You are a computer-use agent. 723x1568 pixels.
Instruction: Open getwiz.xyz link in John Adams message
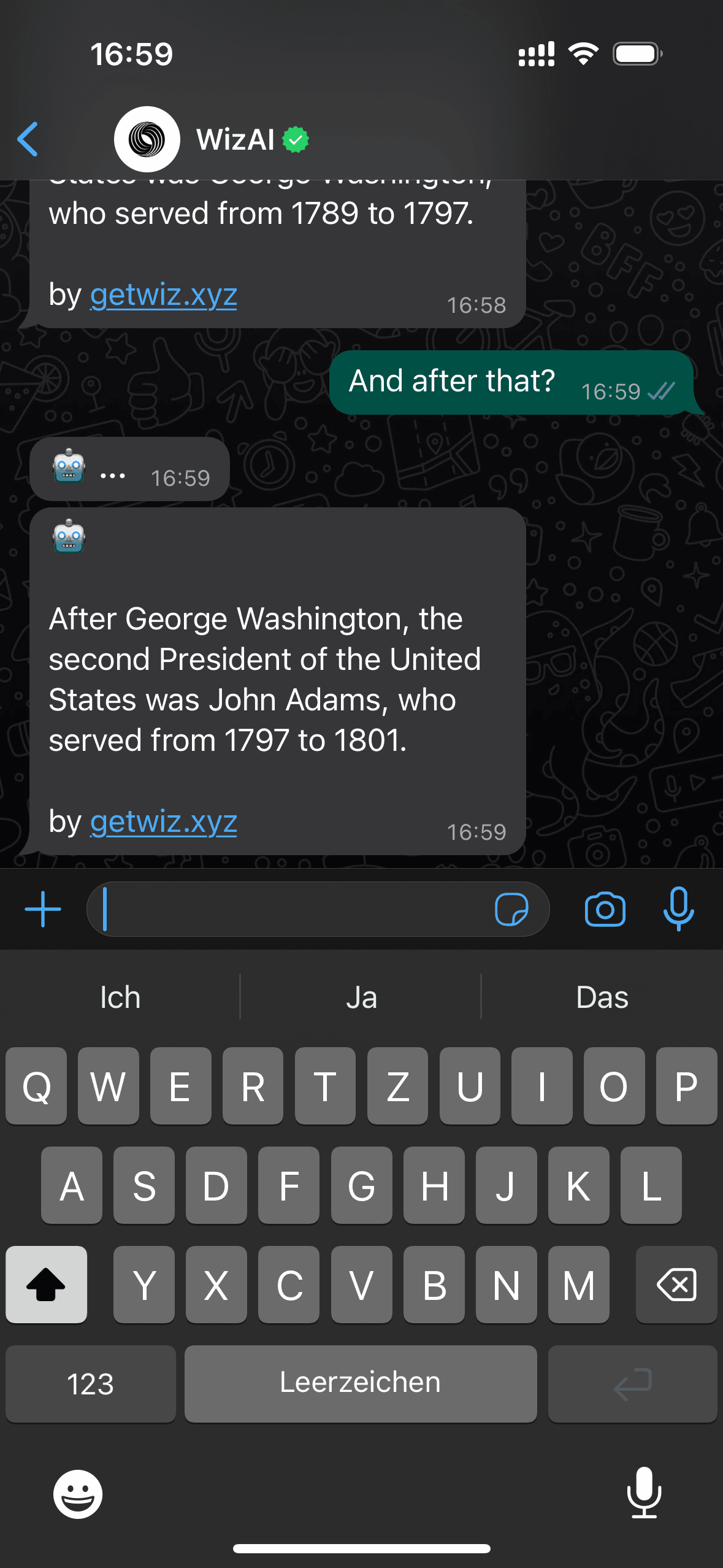point(163,821)
